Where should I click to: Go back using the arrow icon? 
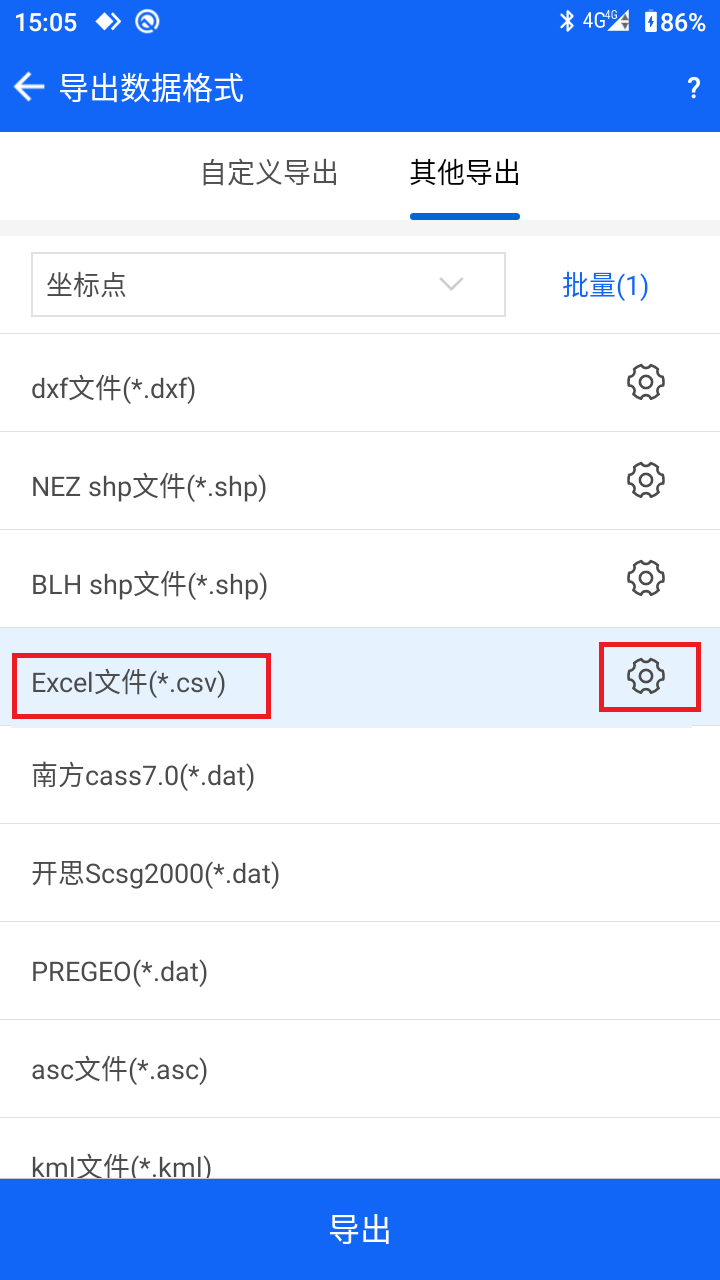29,88
